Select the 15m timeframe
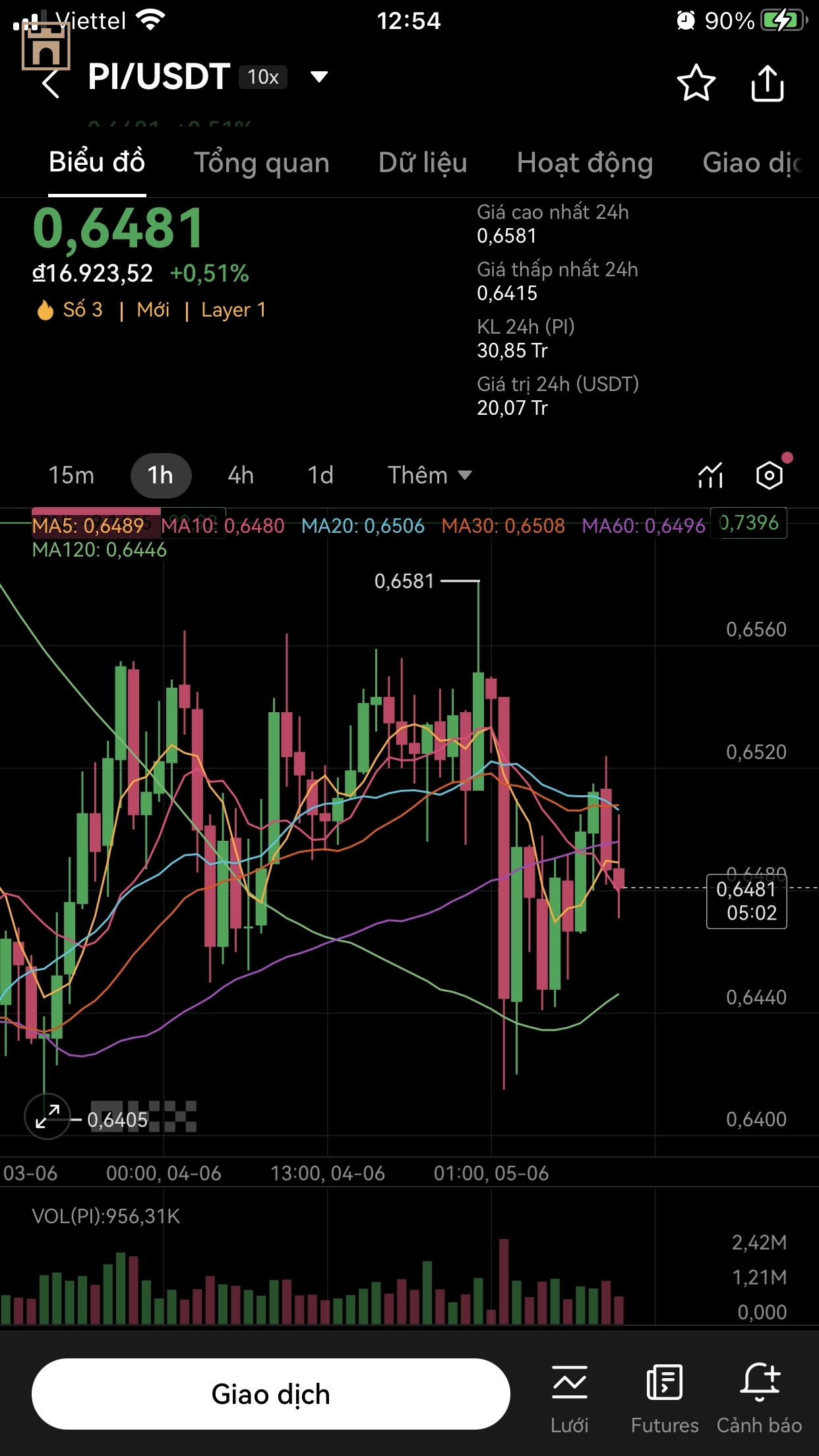This screenshot has width=819, height=1456. coord(71,475)
